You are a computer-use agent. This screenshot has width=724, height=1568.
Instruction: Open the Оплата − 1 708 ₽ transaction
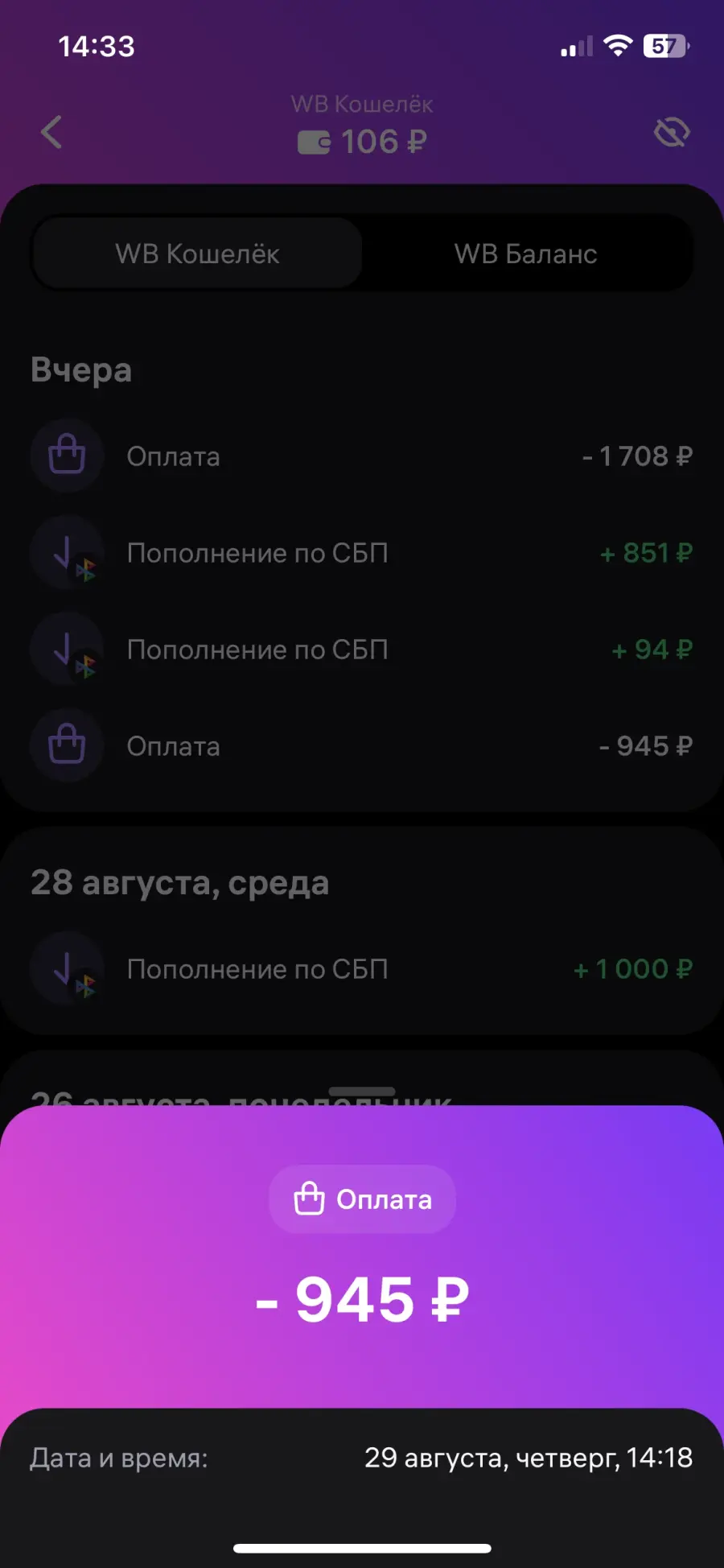(x=362, y=456)
